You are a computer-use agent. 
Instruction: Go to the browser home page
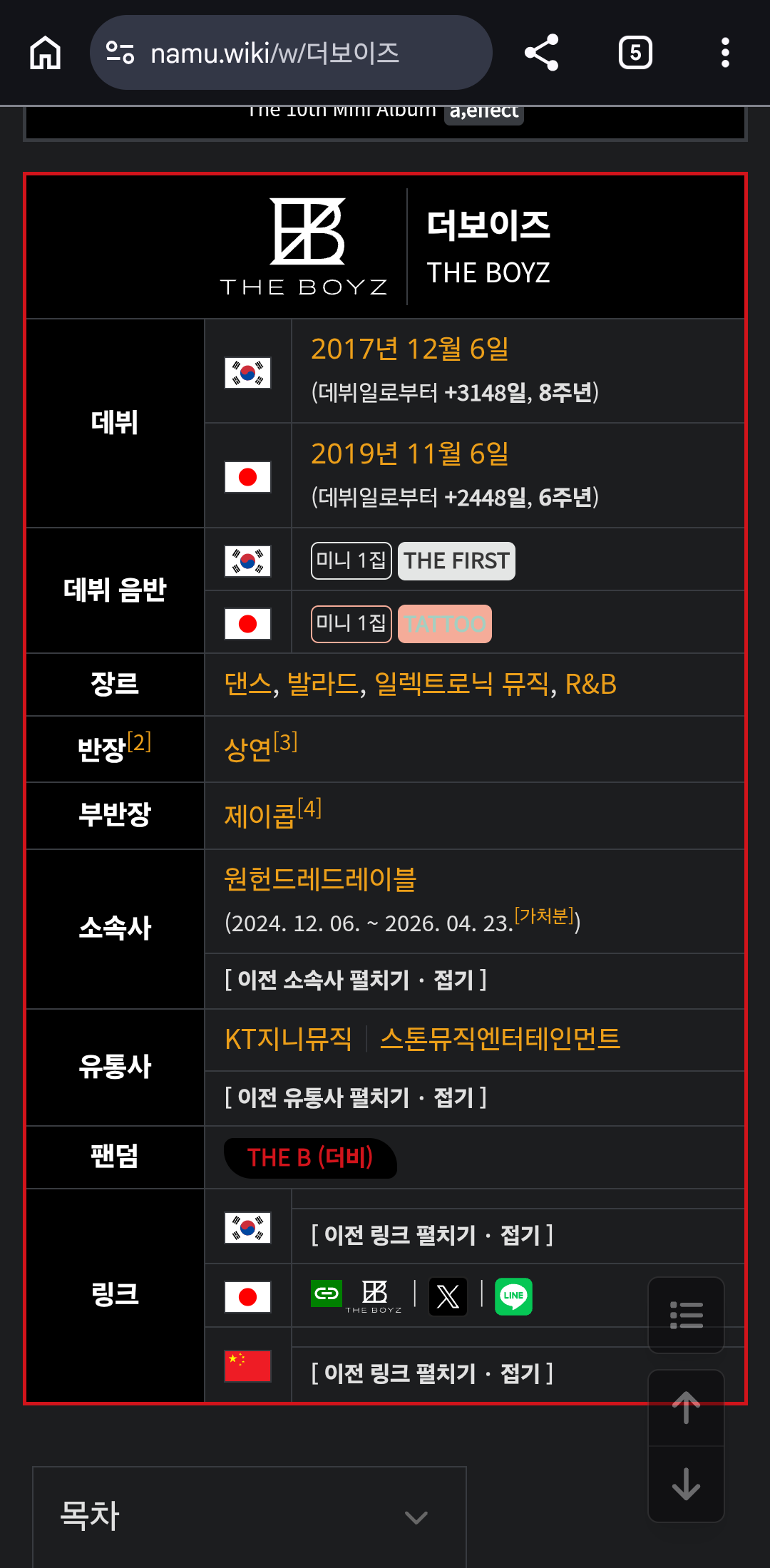[x=45, y=53]
